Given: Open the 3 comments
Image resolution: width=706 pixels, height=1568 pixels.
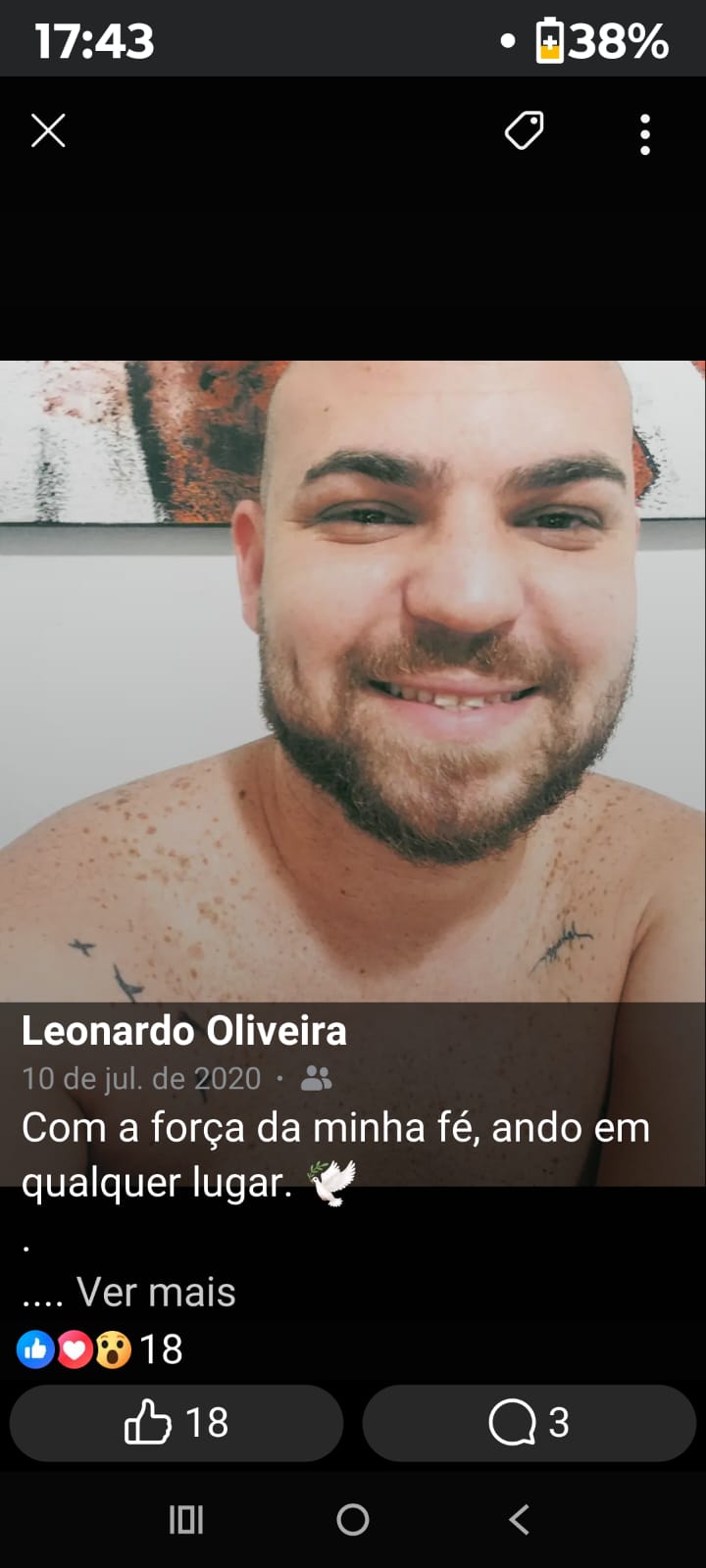Looking at the screenshot, I should pyautogui.click(x=529, y=1423).
